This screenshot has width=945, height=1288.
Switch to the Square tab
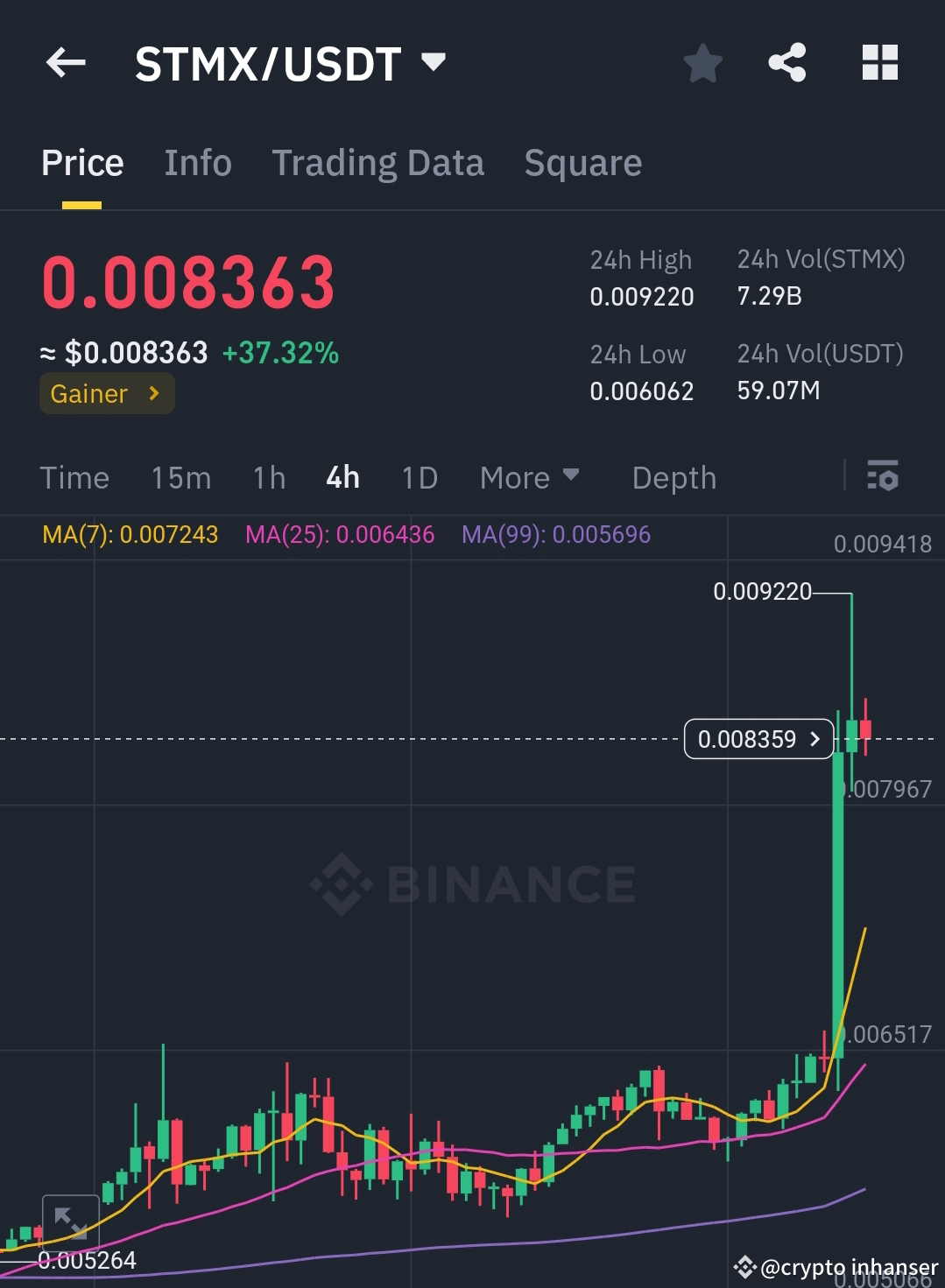582,162
